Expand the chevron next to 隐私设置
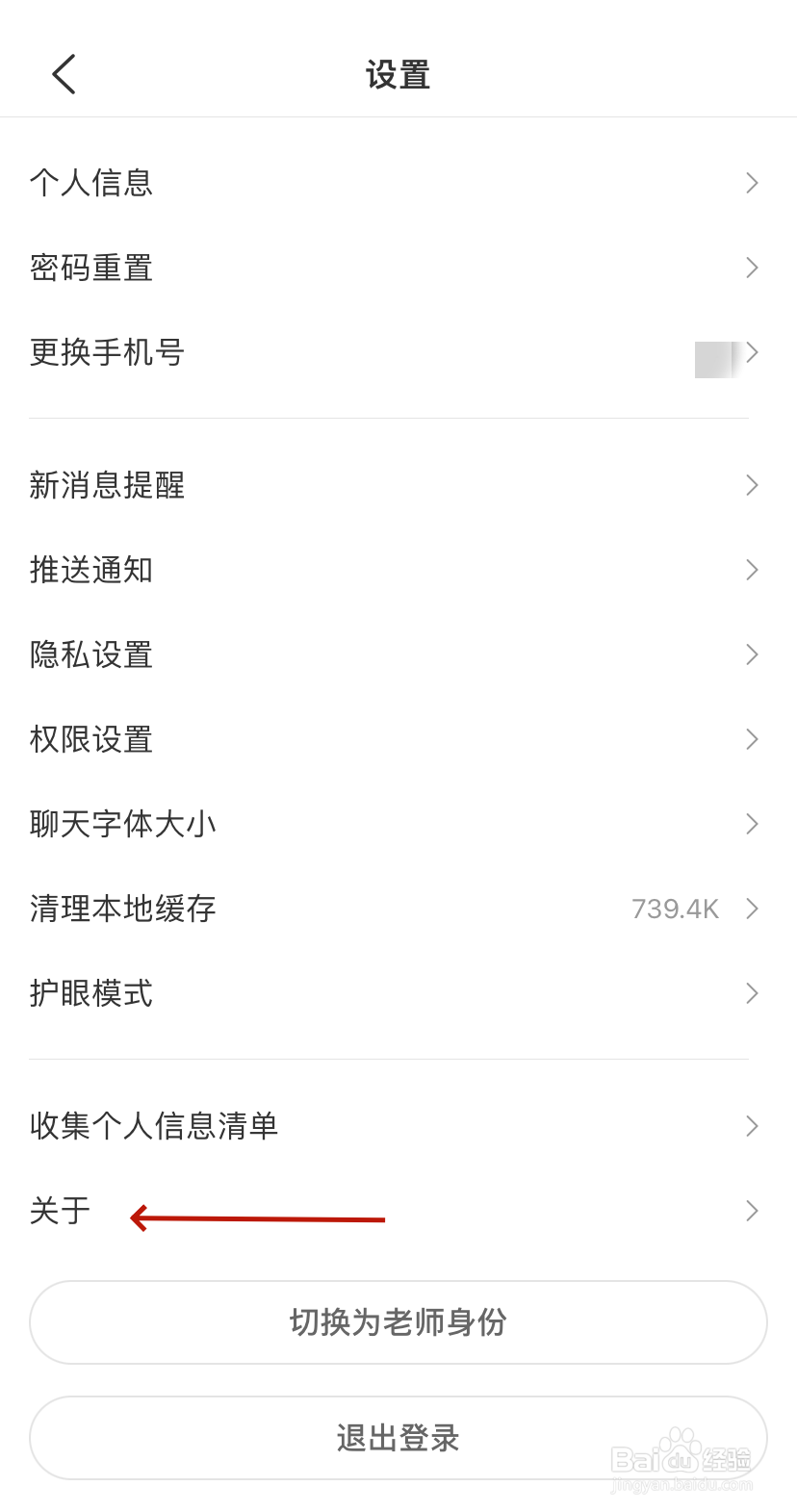This screenshot has width=797, height=1512. pyautogui.click(x=752, y=654)
